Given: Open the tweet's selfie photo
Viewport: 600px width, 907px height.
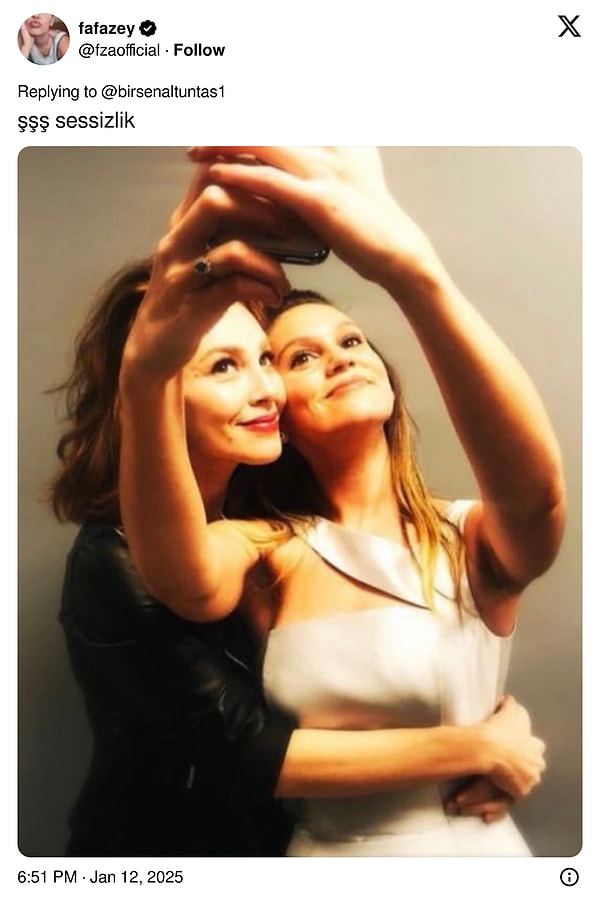Looking at the screenshot, I should point(300,500).
